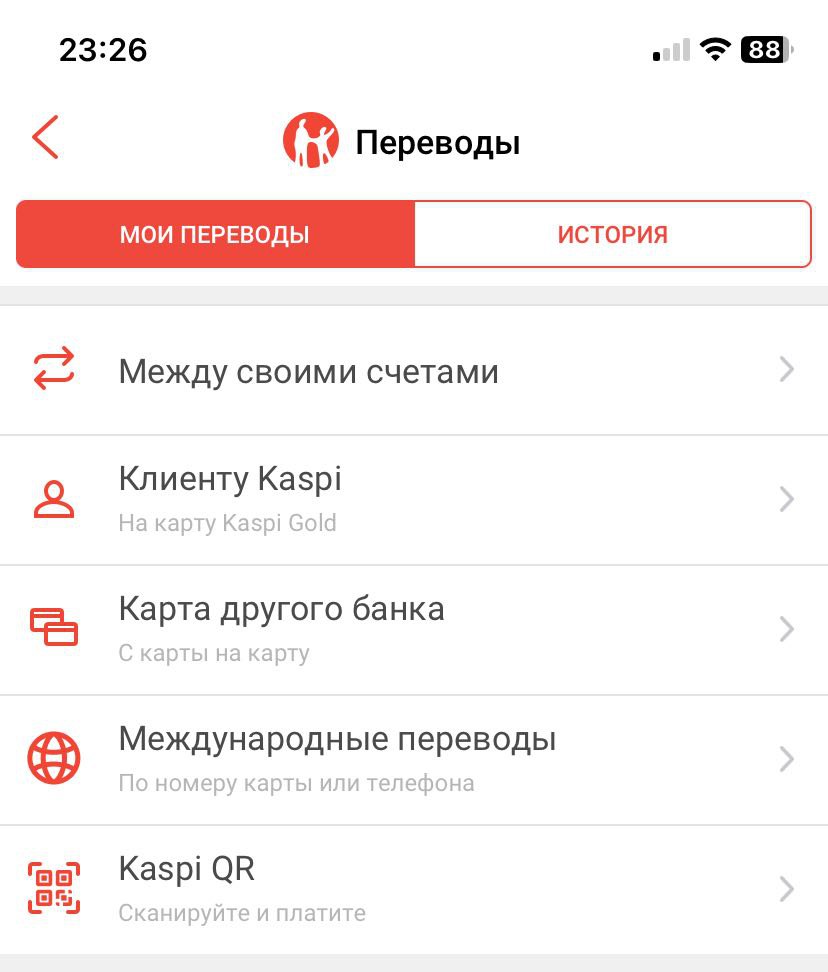The height and width of the screenshot is (972, 828).
Task: Switch to the ИСТОРИЯ tab
Action: [x=612, y=234]
